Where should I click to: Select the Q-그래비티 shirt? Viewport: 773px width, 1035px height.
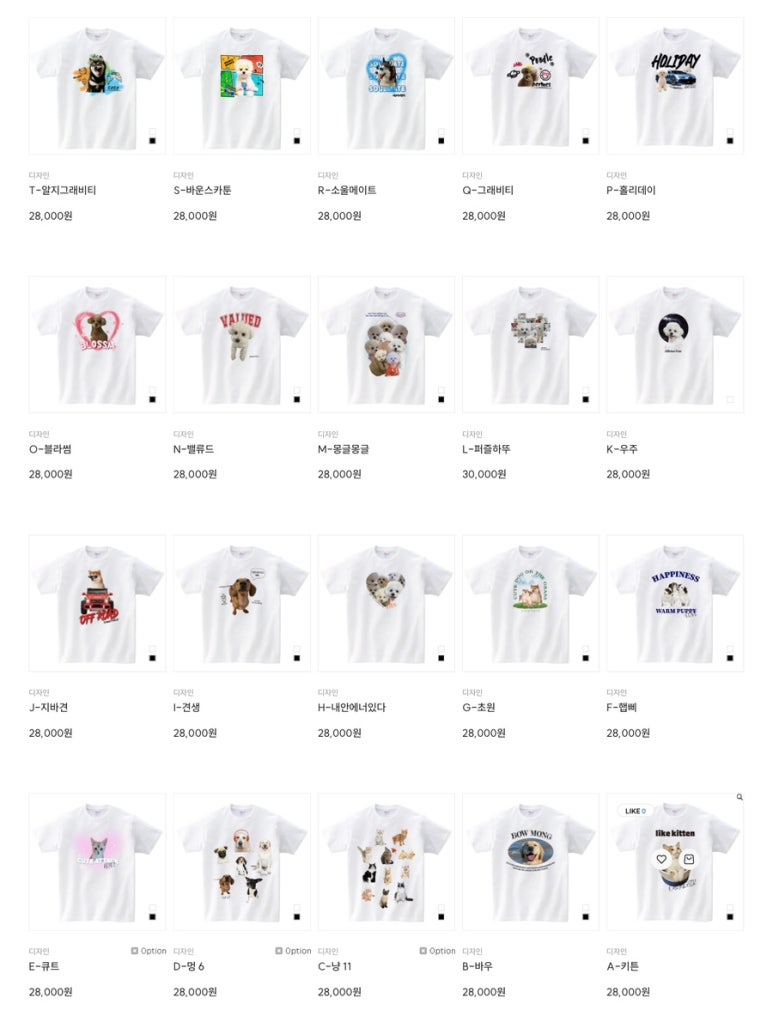pos(530,85)
